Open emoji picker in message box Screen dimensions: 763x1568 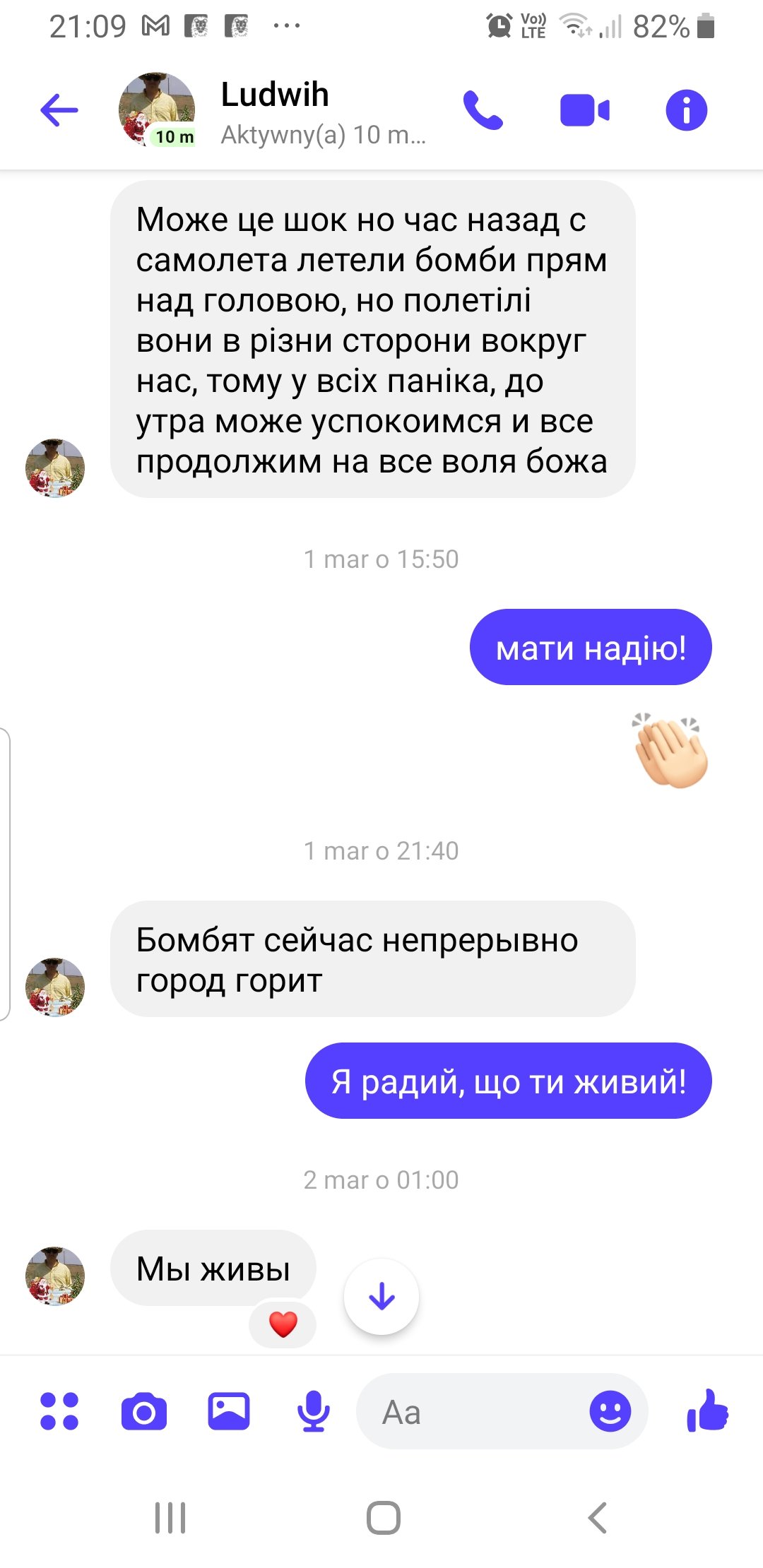(610, 1411)
